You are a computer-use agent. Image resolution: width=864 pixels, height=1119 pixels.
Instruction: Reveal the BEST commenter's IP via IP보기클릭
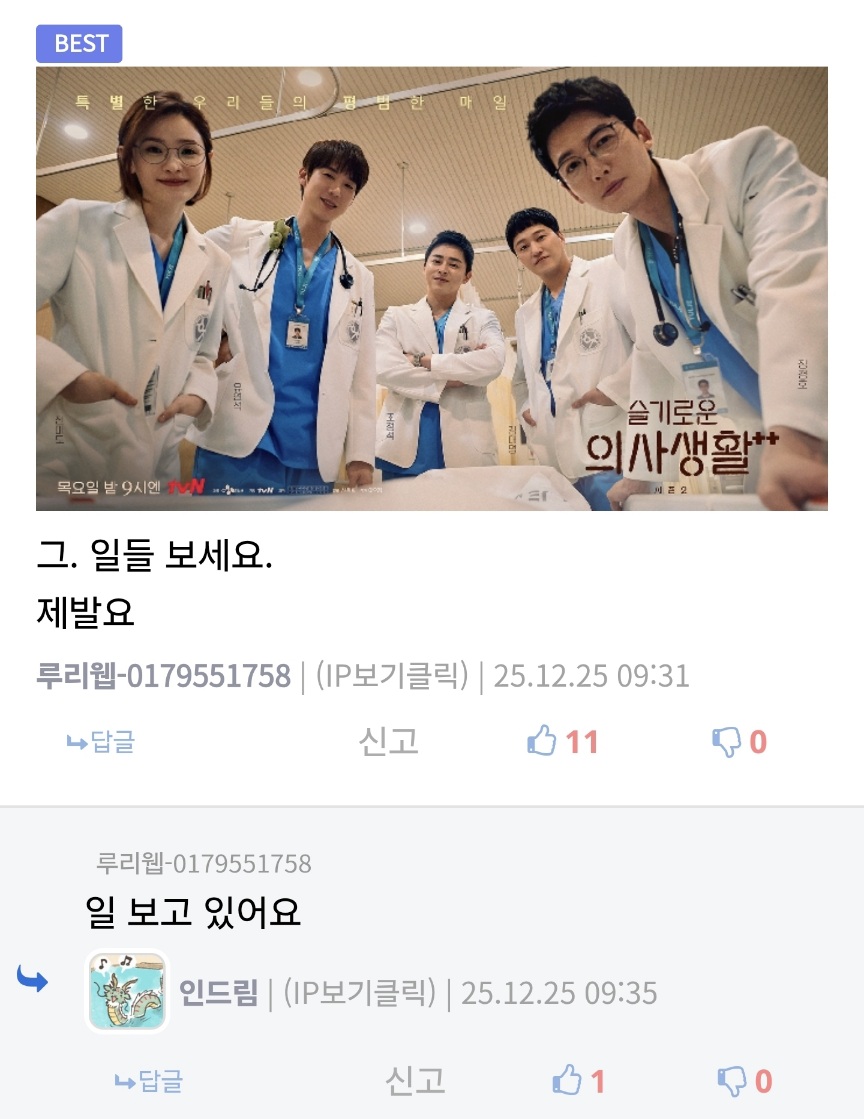[x=392, y=677]
